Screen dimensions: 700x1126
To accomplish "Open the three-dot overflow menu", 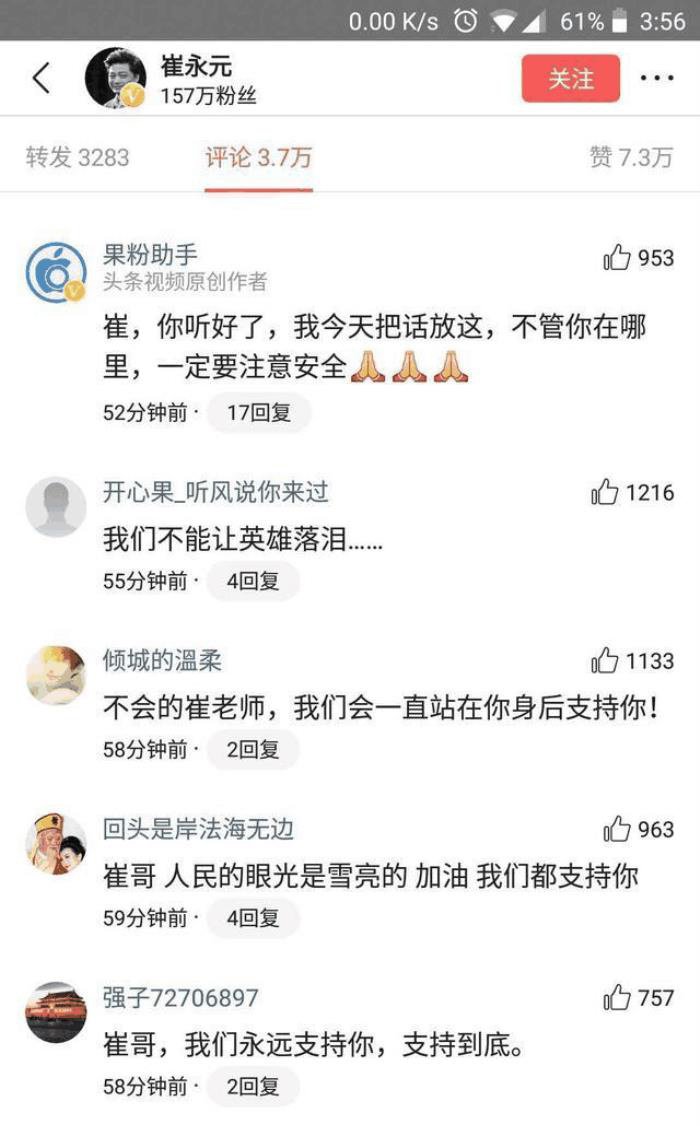I will click(x=656, y=78).
